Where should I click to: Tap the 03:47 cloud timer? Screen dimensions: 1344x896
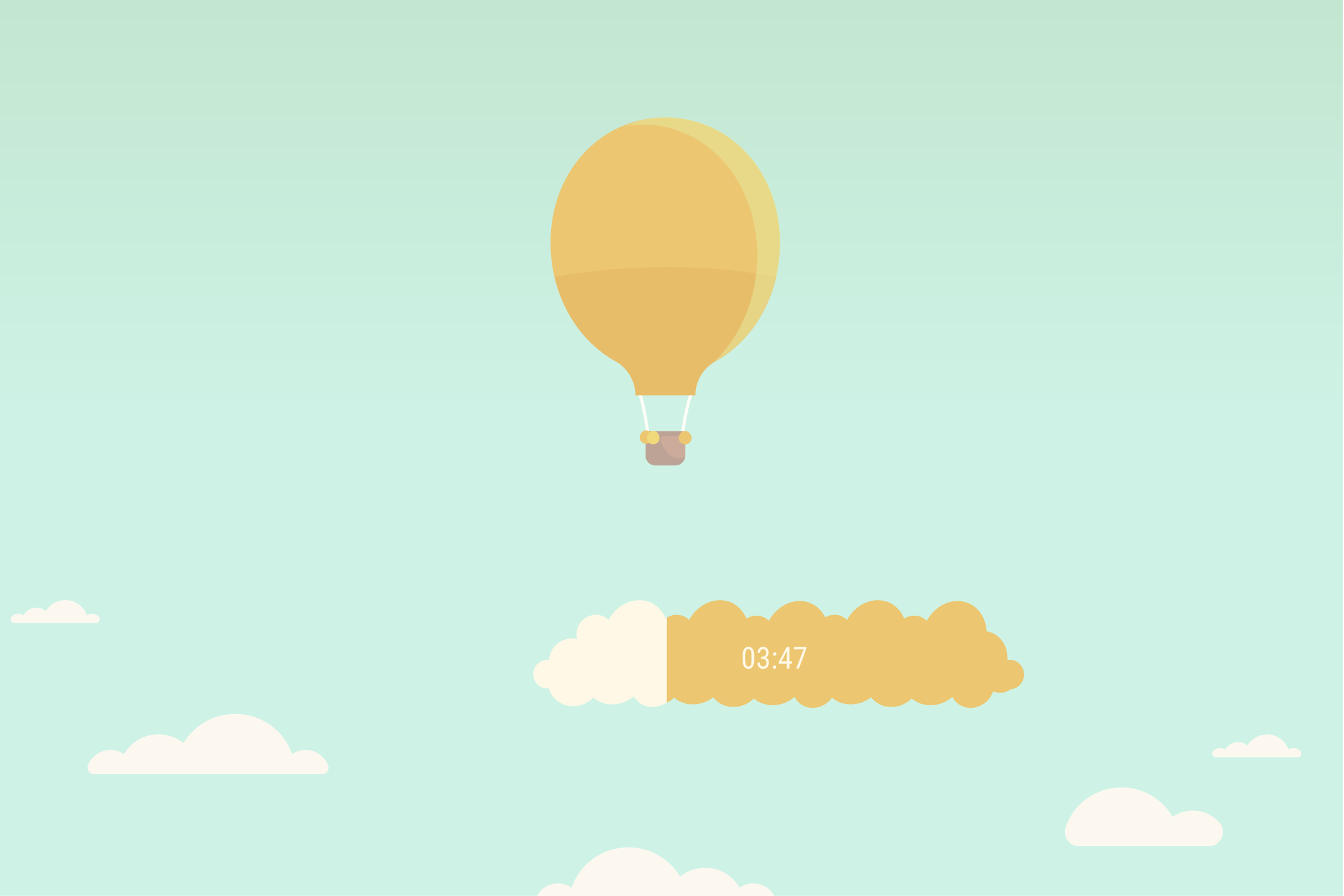(x=775, y=658)
